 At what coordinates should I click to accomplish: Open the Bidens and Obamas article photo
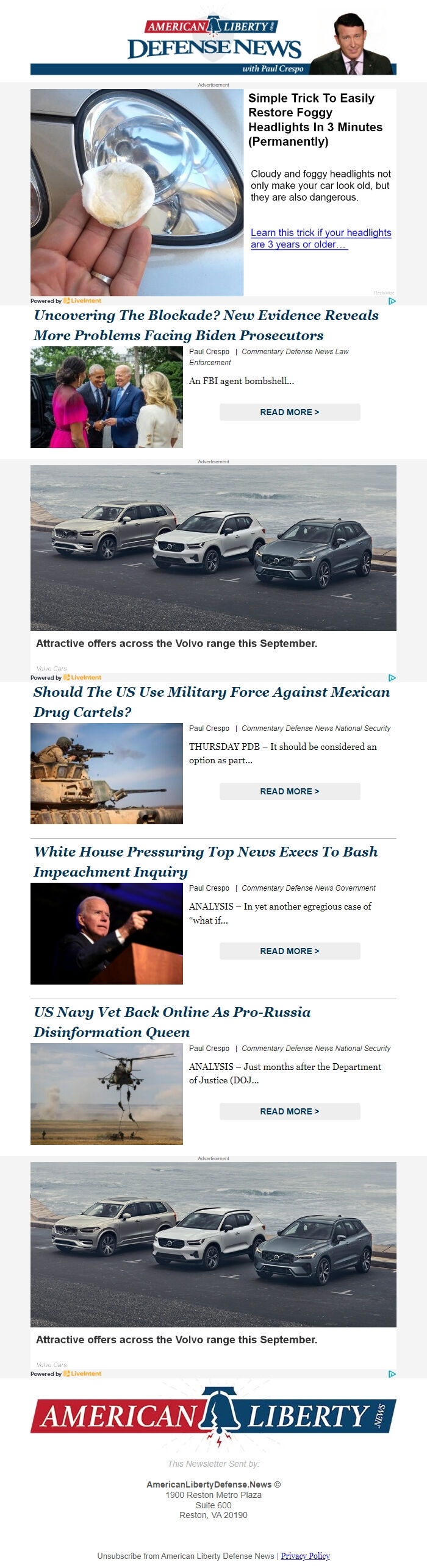(x=107, y=397)
